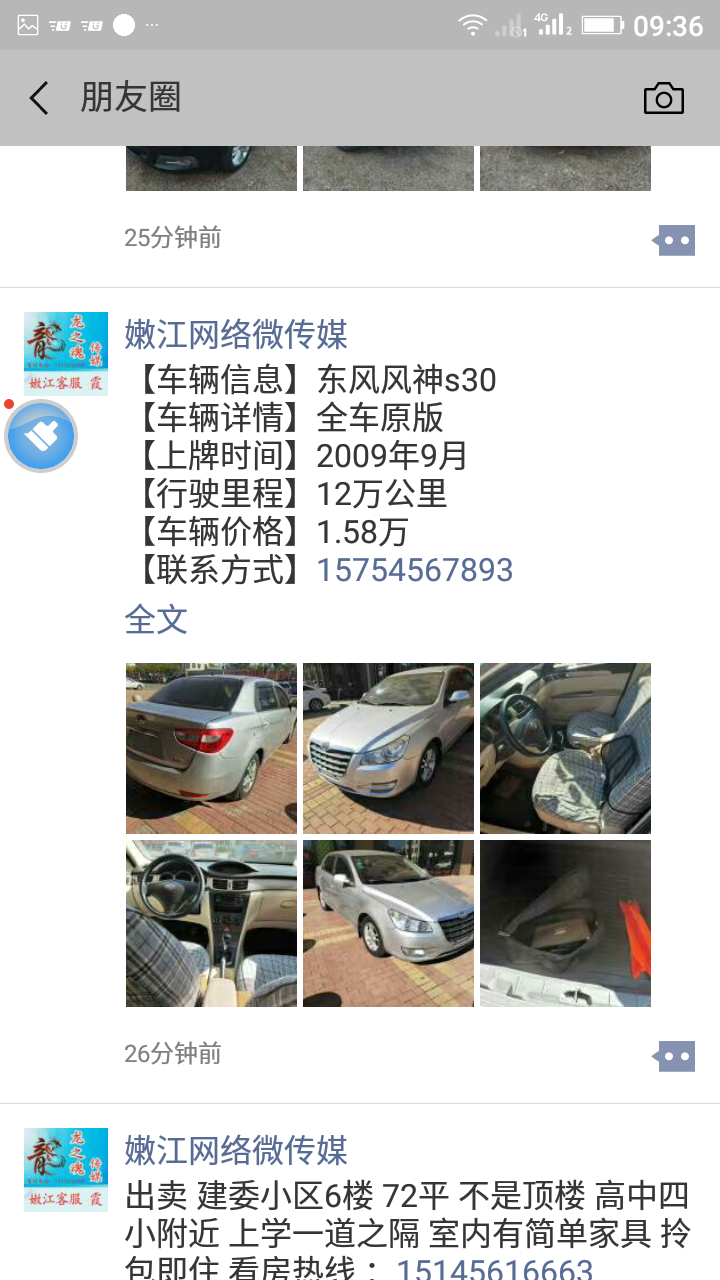Tap the floating blue cleaner button
The width and height of the screenshot is (720, 1280).
(x=41, y=436)
